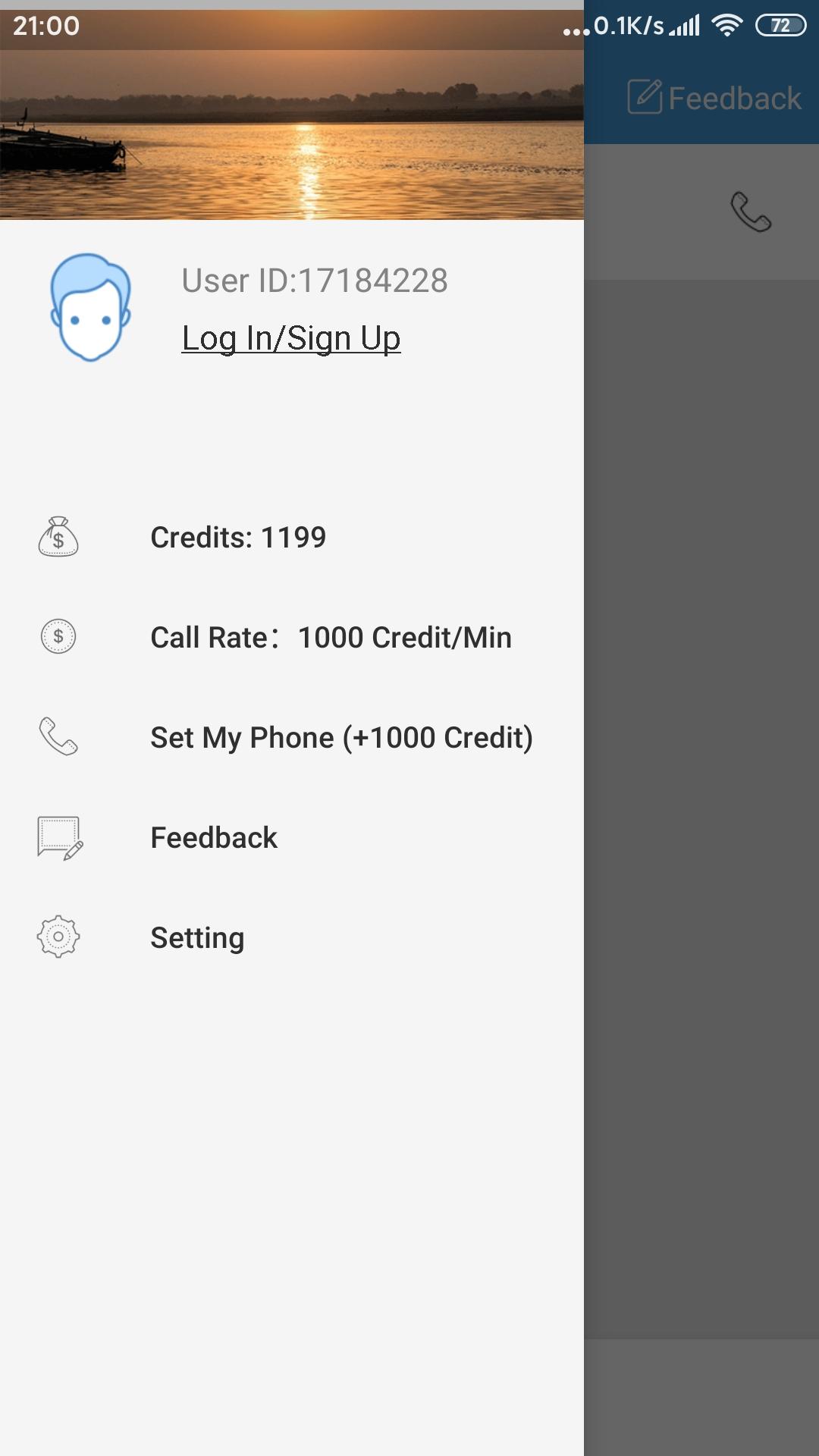Viewport: 819px width, 1456px height.
Task: Tap Feedback in the top app bar
Action: pos(714,98)
